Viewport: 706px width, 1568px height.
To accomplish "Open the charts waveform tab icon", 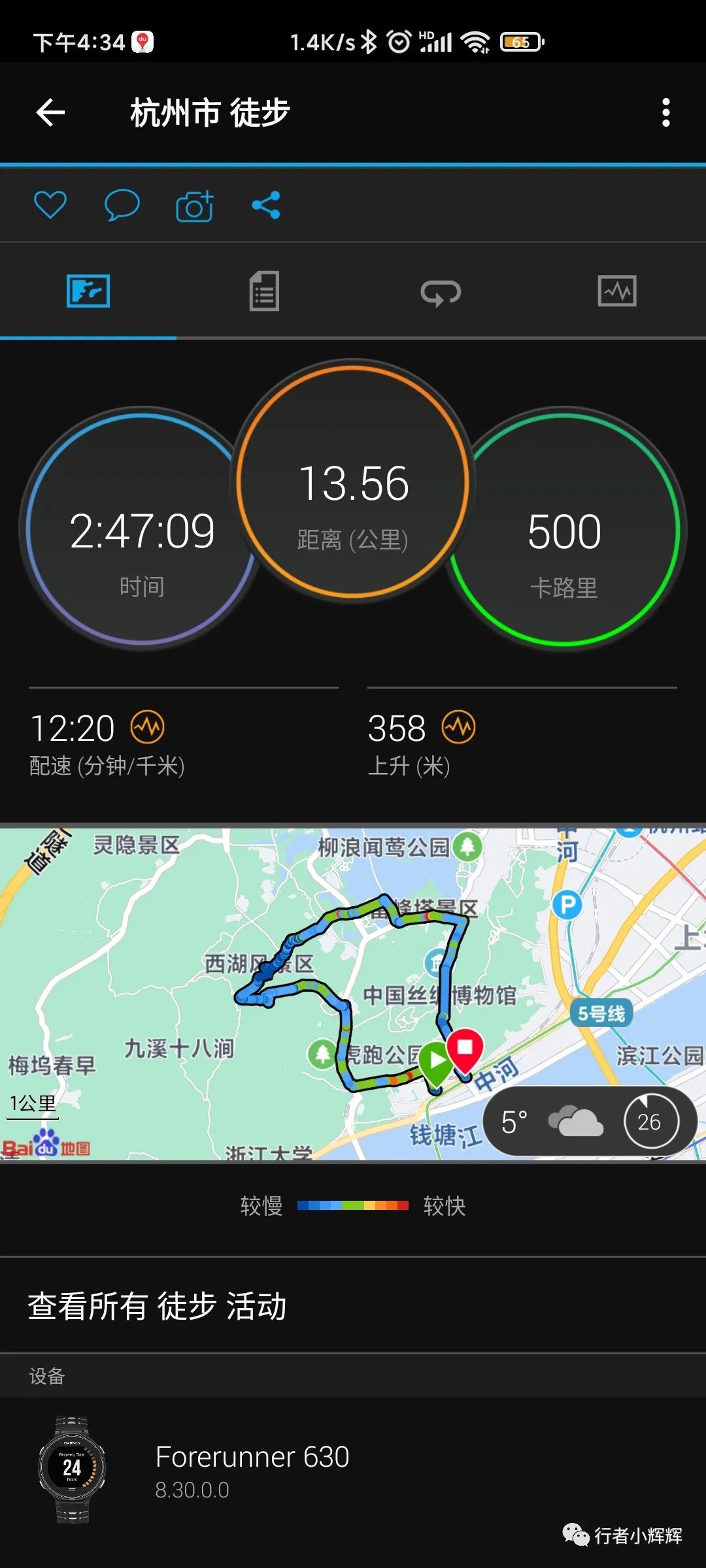I will click(618, 292).
